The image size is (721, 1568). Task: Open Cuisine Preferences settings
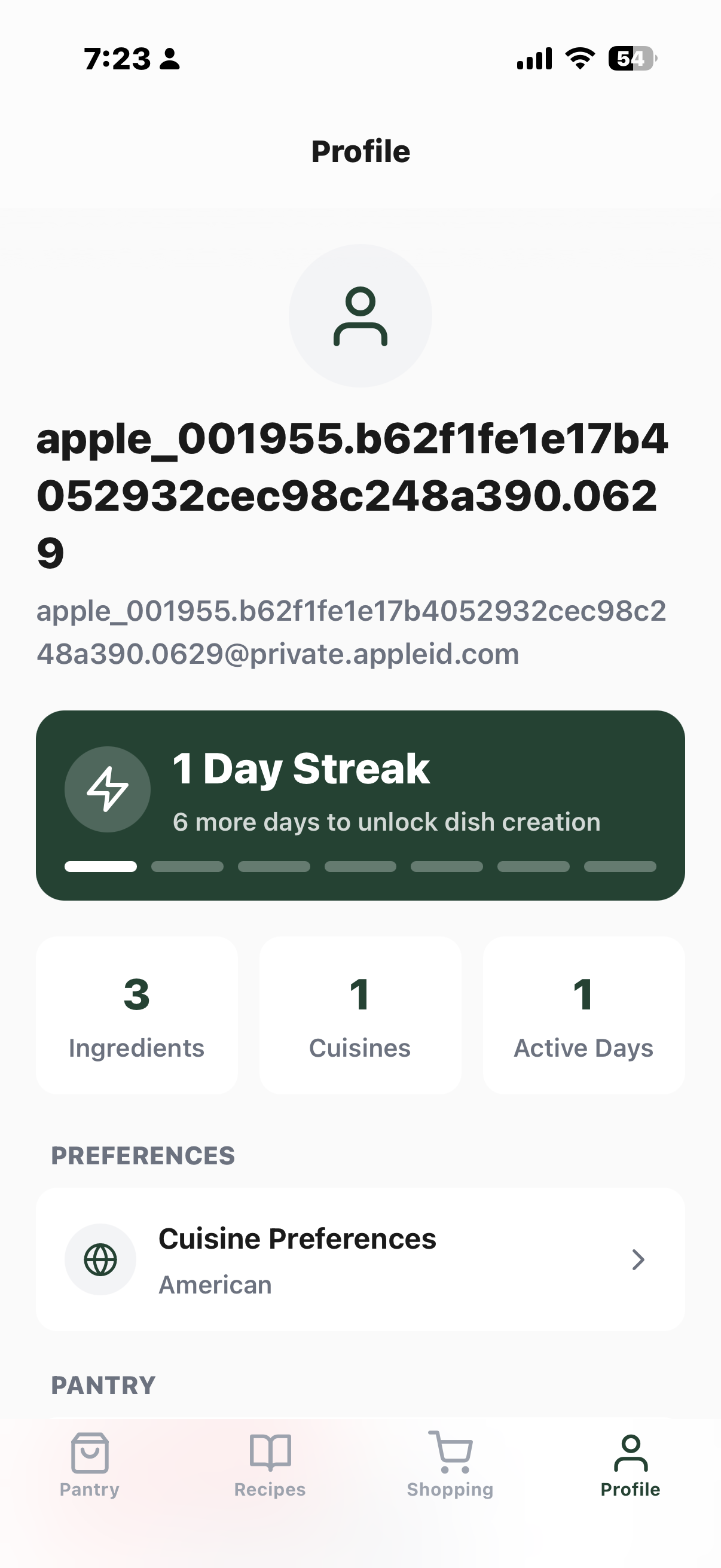(360, 1260)
